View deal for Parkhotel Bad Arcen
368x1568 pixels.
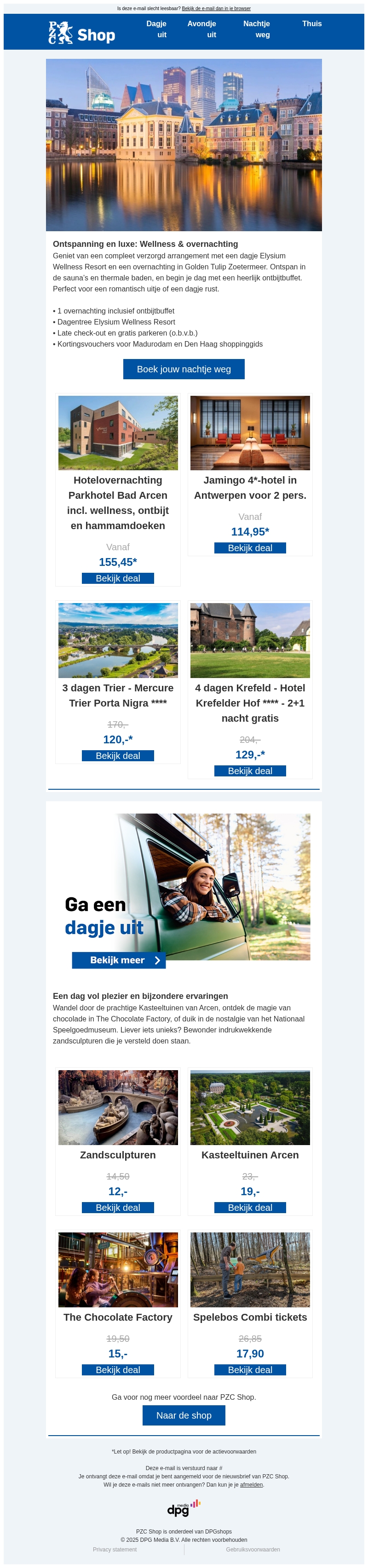[118, 578]
